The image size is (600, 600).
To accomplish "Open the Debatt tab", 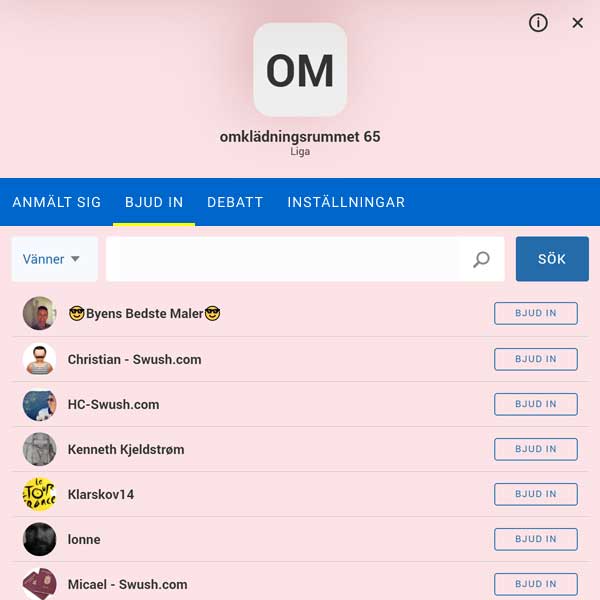I will point(235,202).
